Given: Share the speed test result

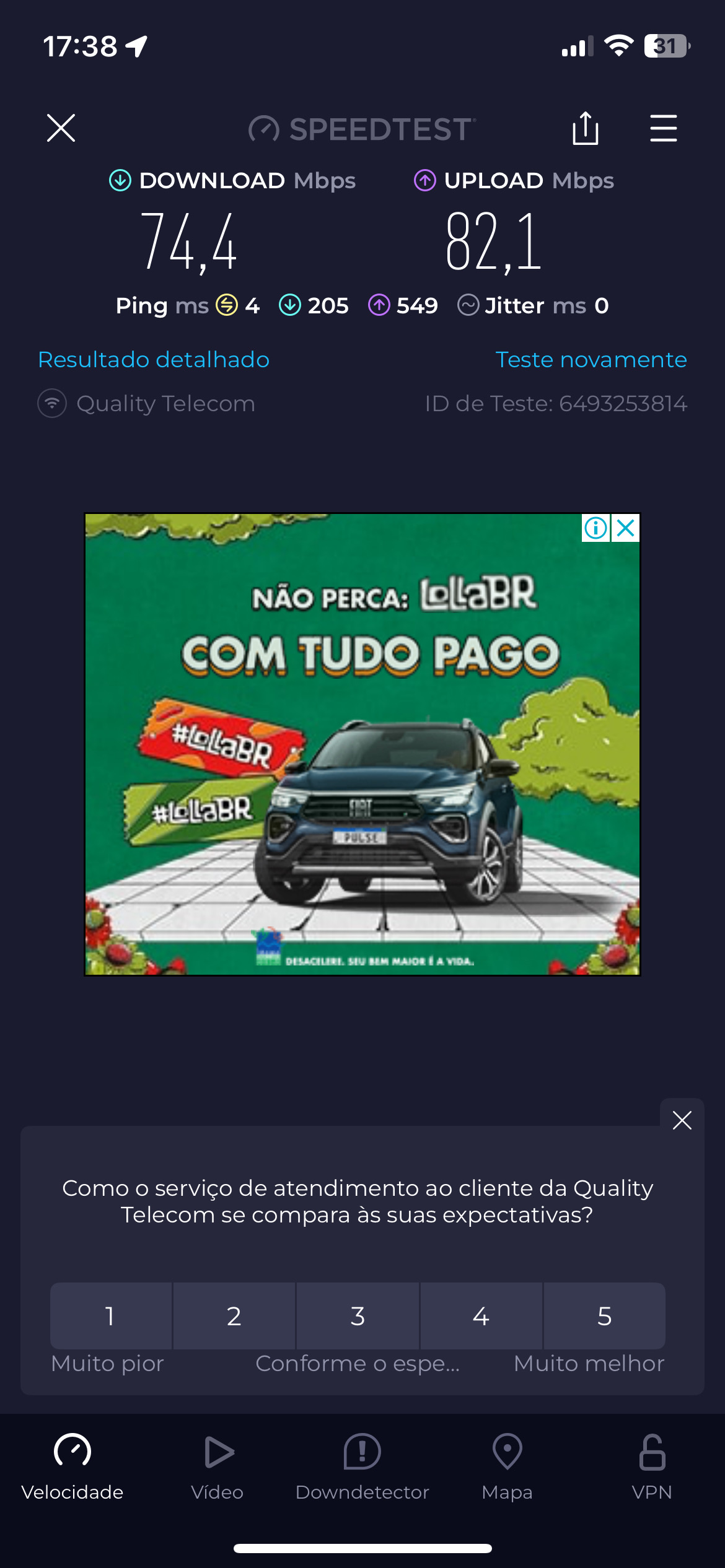Looking at the screenshot, I should (x=585, y=128).
